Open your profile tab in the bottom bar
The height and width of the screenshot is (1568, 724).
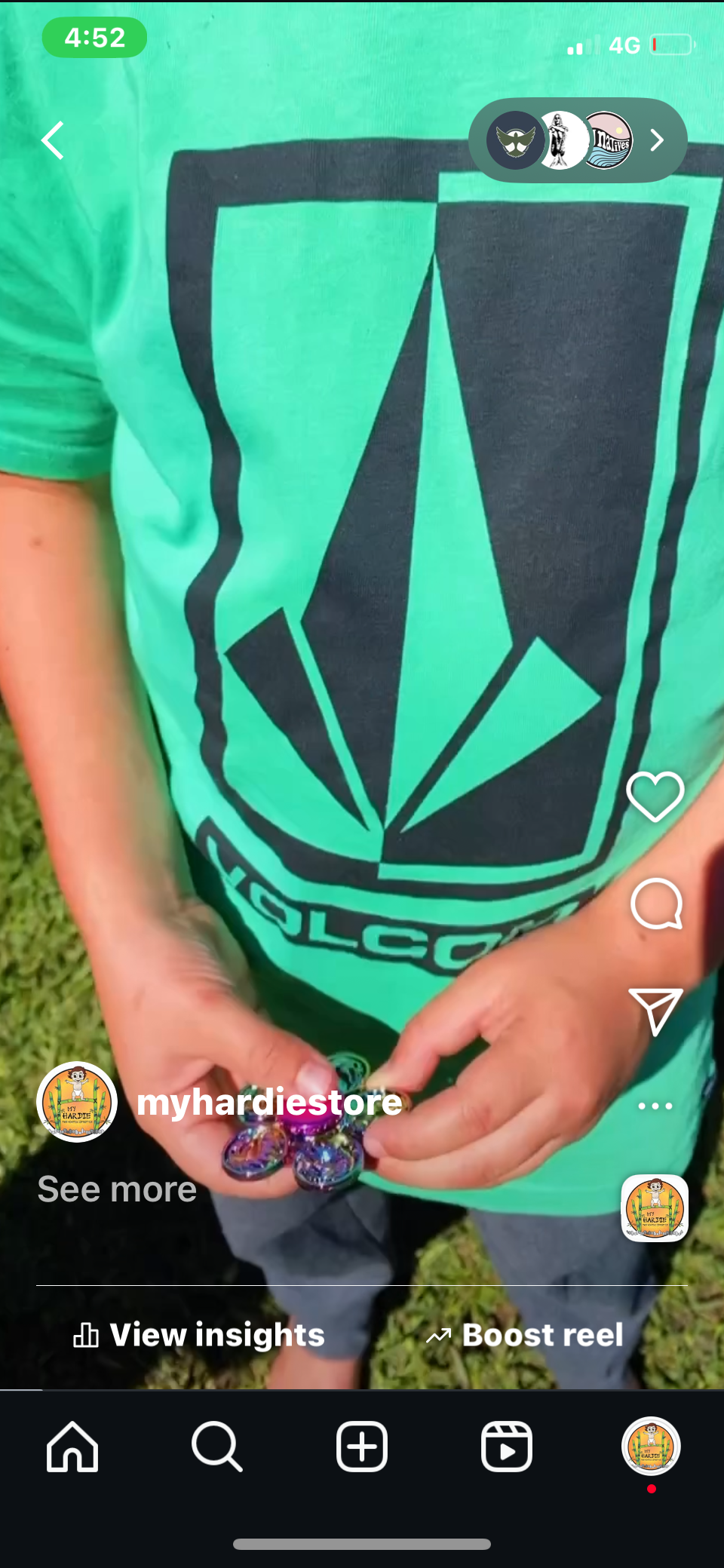[x=652, y=1447]
